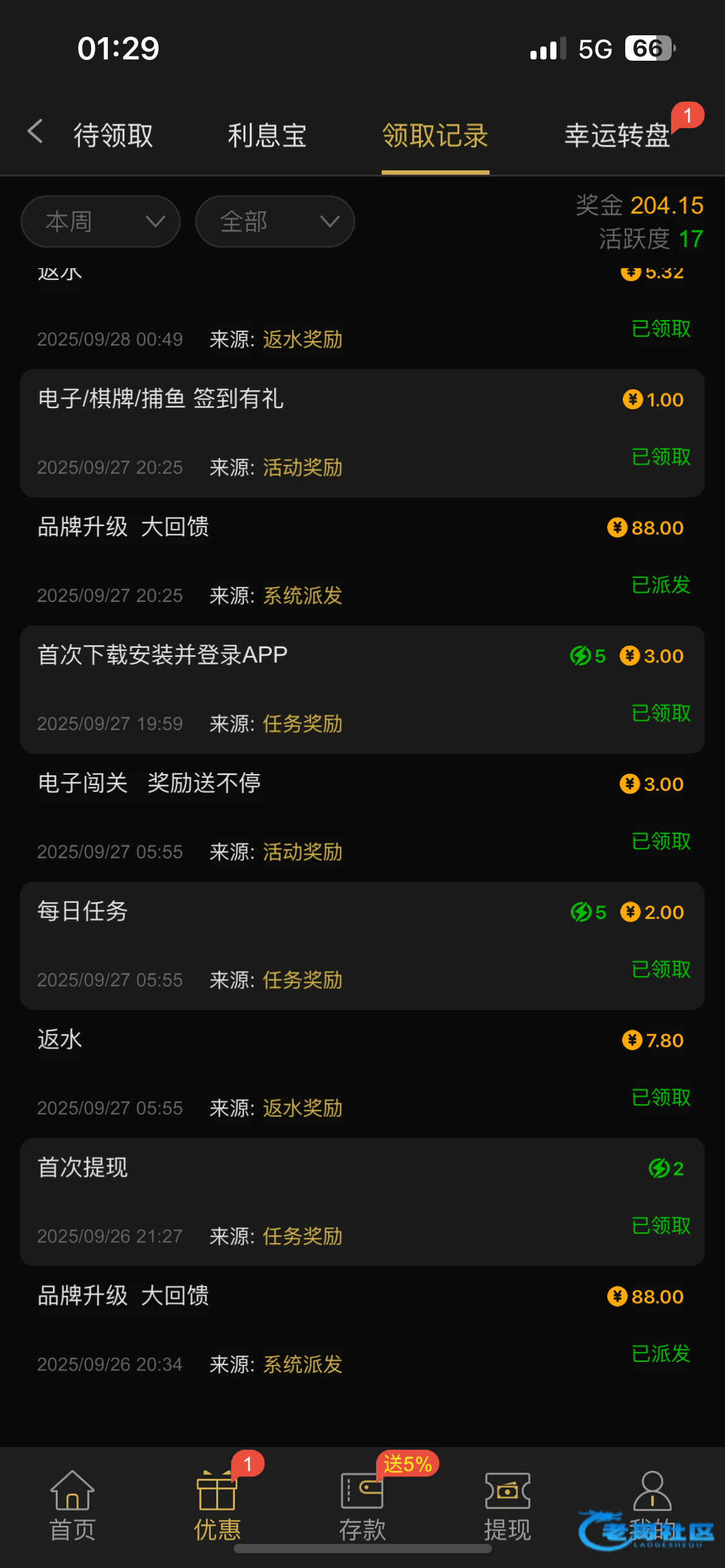Open the 优惠 bottom tab

tap(217, 1506)
